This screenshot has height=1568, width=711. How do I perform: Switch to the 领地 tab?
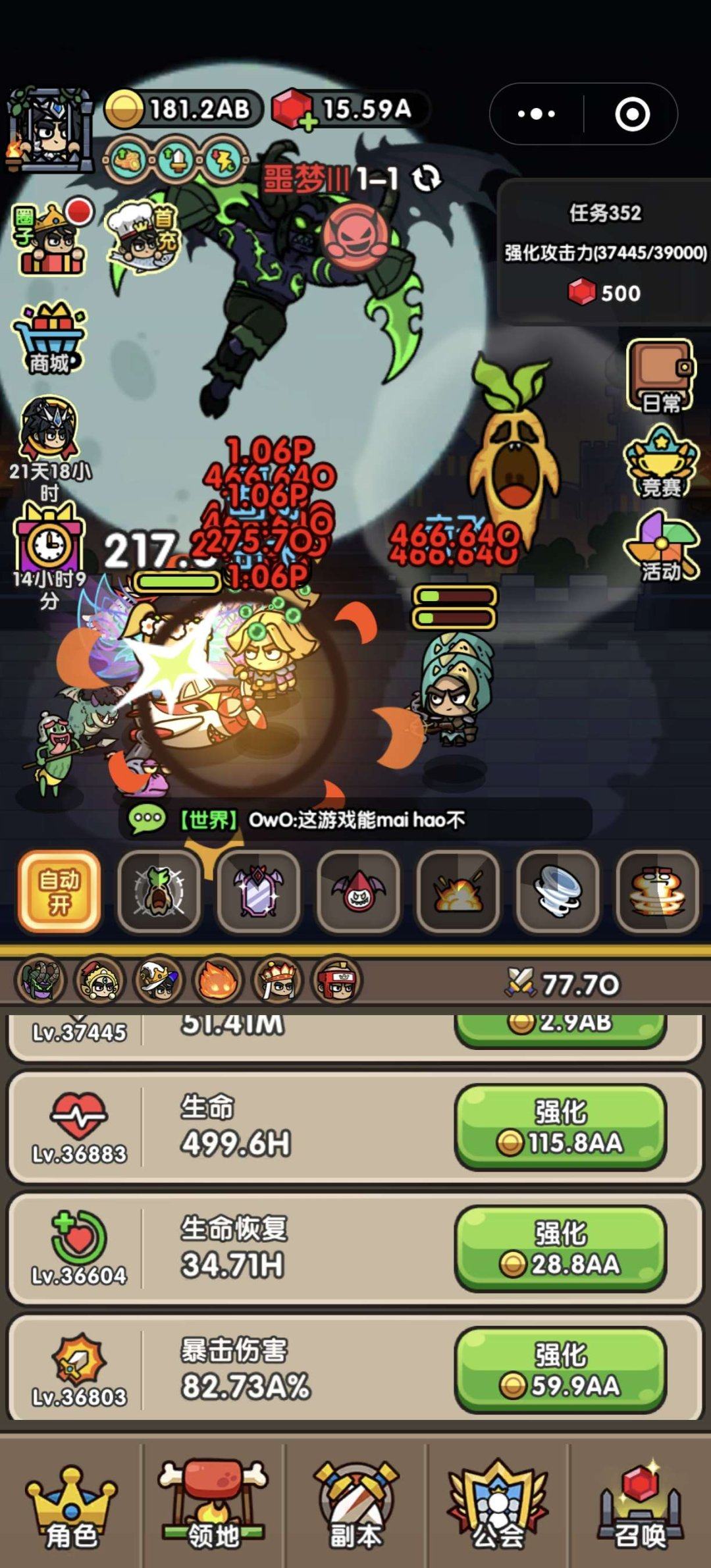click(213, 1507)
